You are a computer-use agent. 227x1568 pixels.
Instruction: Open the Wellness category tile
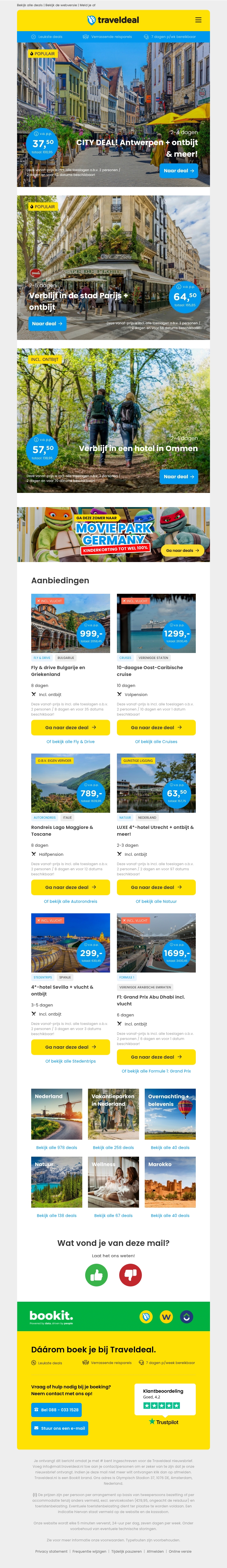coord(113,1182)
